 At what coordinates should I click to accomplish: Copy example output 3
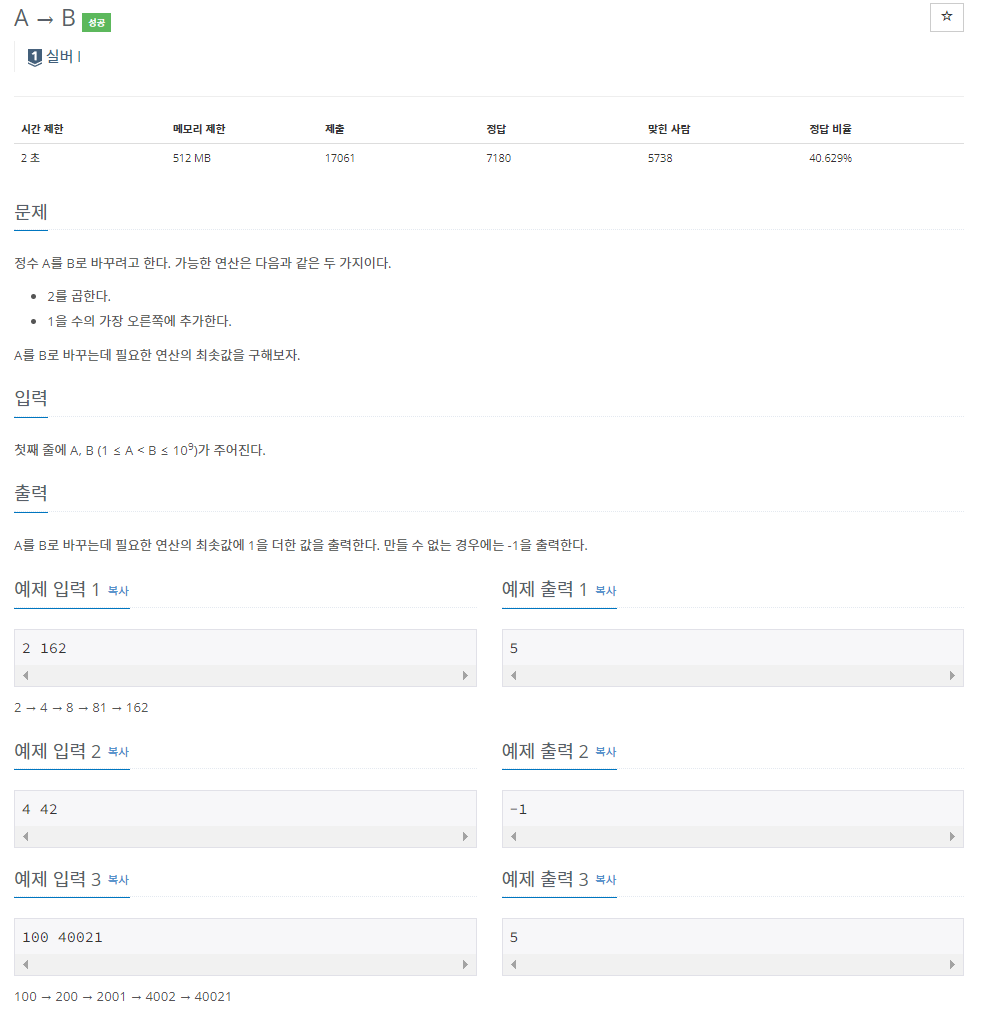605,880
